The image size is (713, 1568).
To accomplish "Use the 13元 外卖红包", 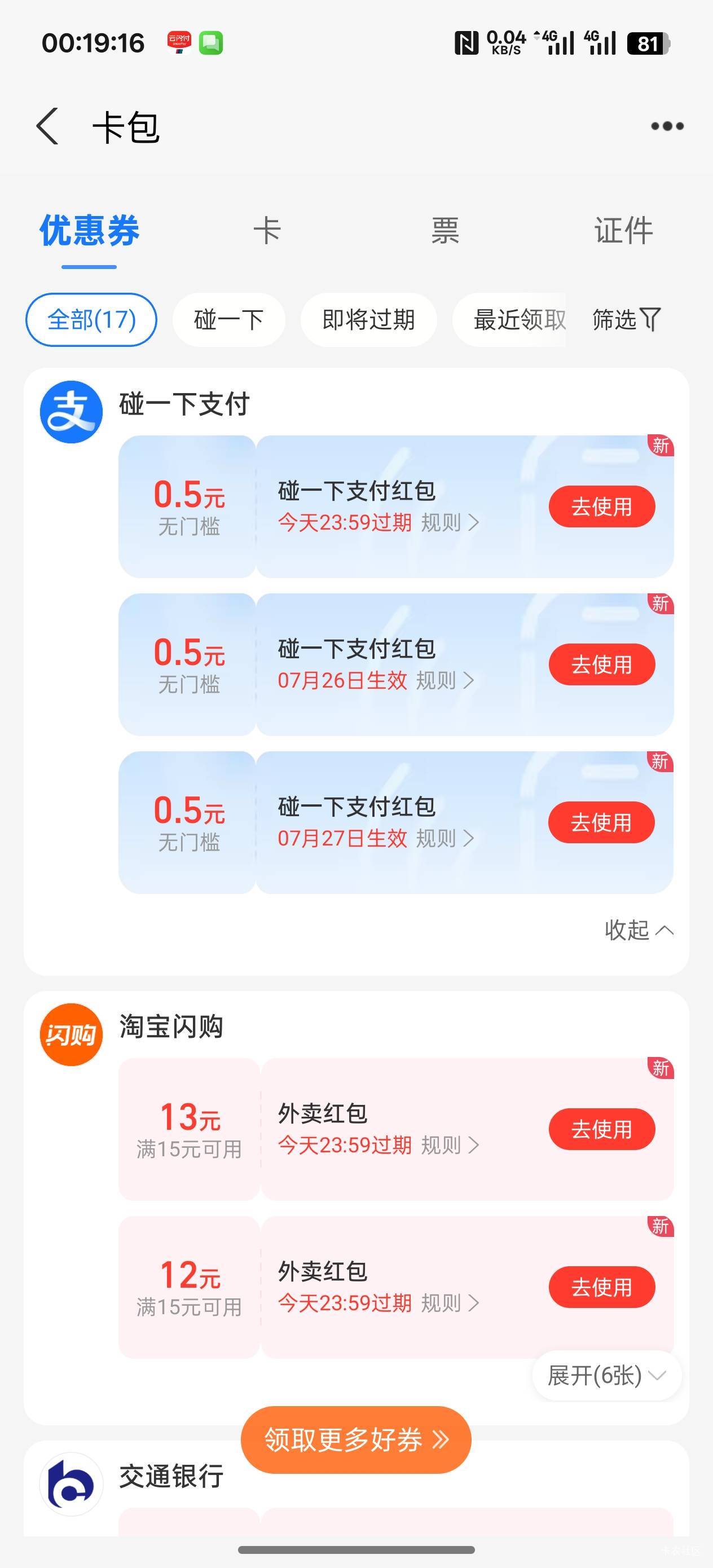I will (601, 1129).
